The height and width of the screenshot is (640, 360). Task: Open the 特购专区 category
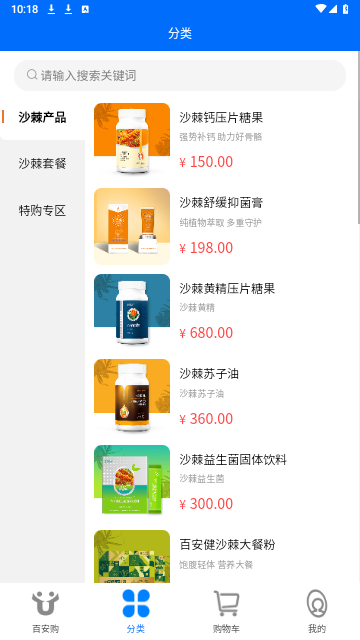(42, 211)
